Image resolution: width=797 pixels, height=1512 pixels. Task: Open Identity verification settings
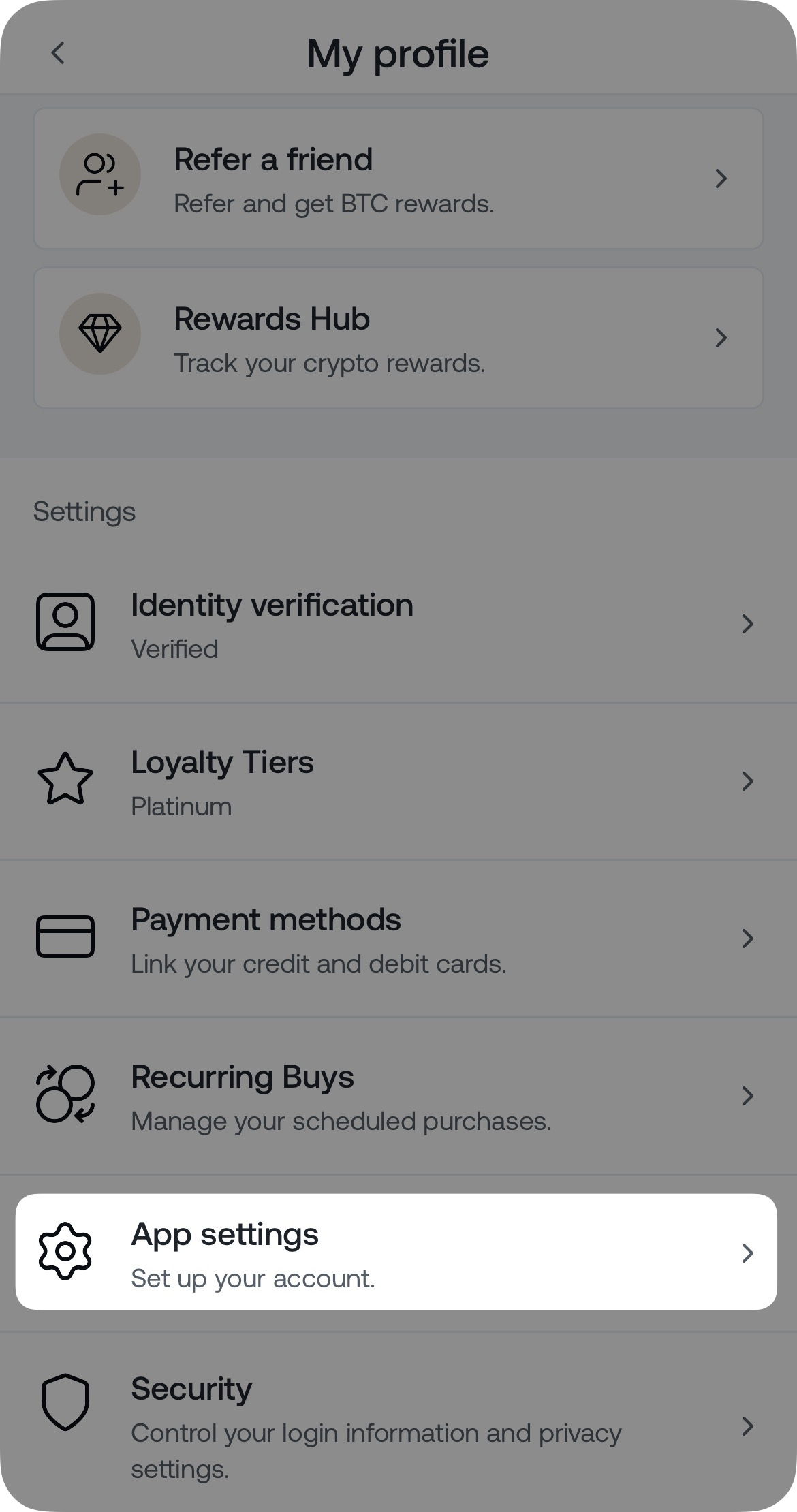click(398, 624)
